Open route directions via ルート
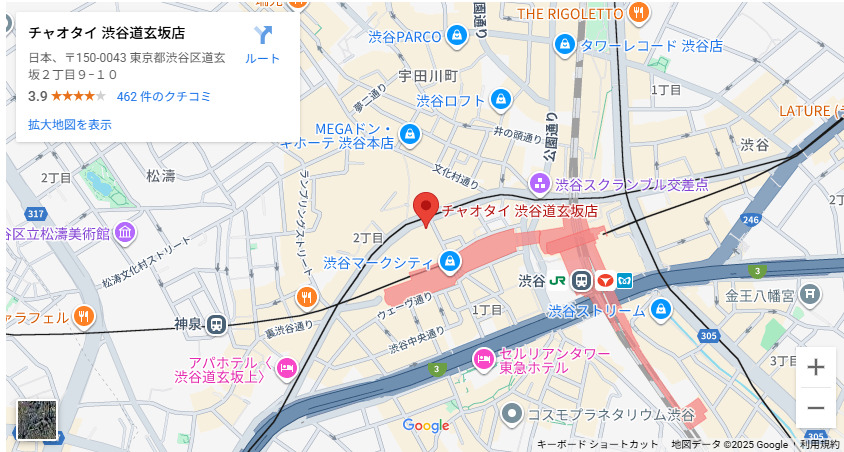844x452 pixels. (263, 44)
